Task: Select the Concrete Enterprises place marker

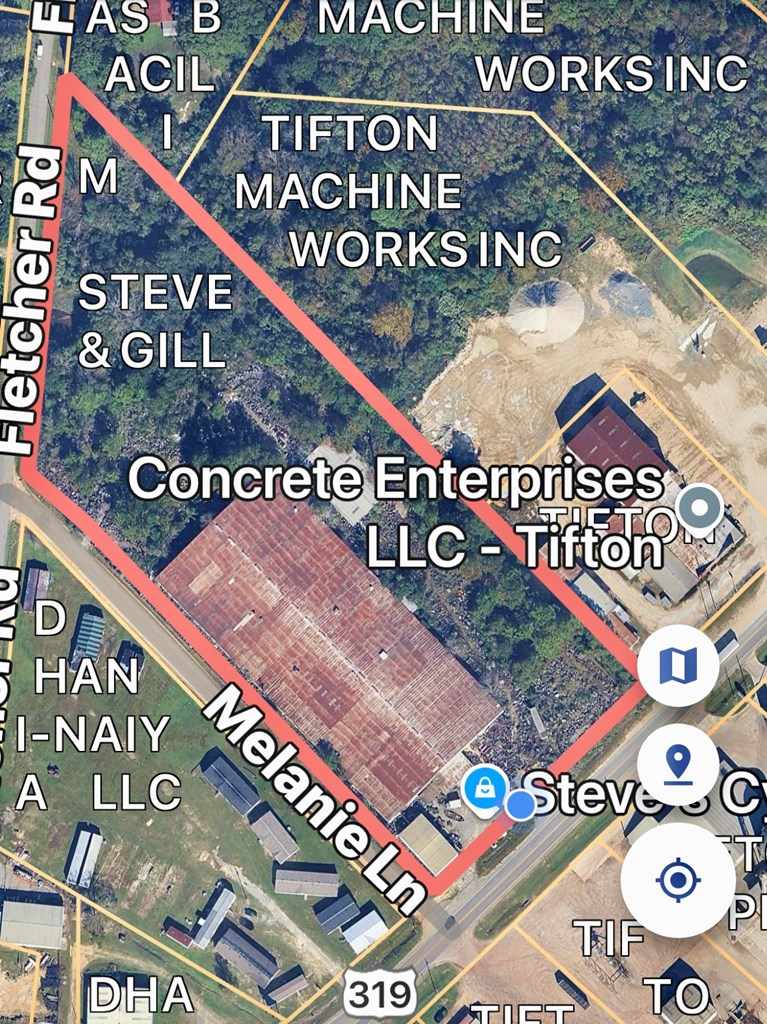Action: pos(699,508)
